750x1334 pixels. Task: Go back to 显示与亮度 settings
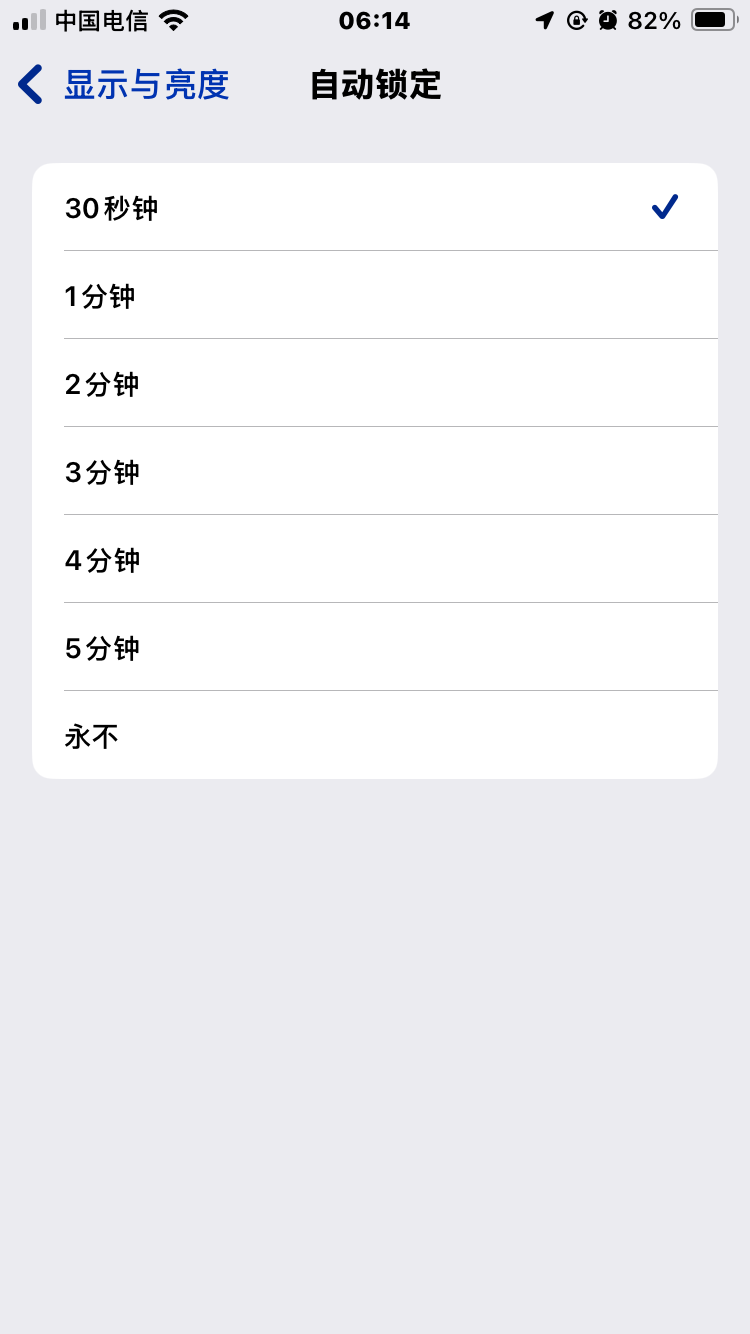pos(124,85)
